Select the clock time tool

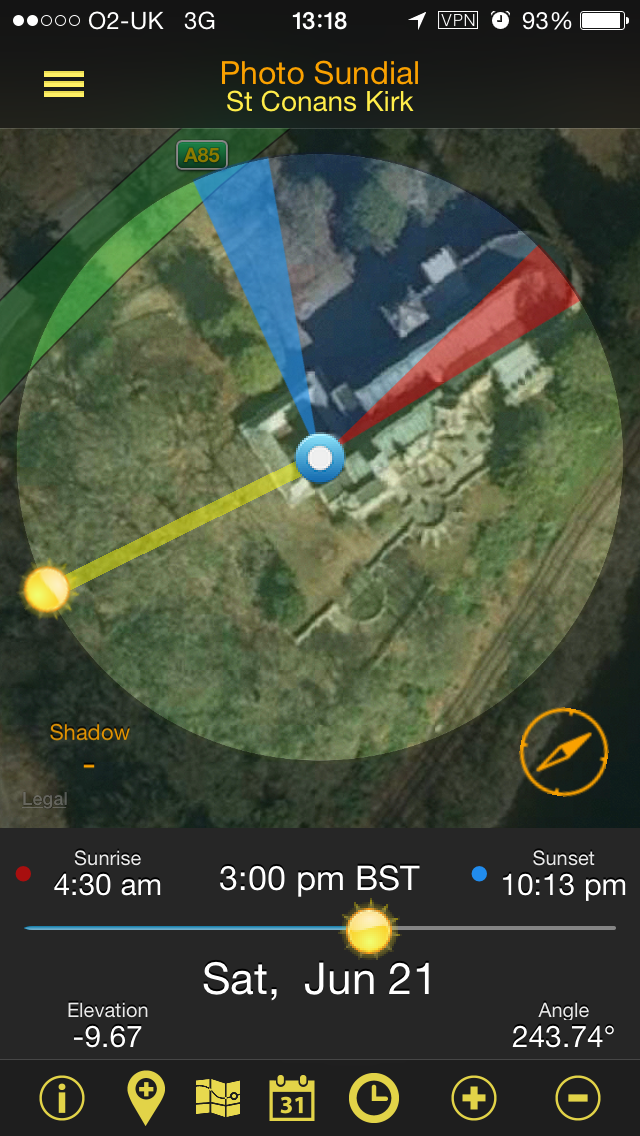(x=373, y=1098)
